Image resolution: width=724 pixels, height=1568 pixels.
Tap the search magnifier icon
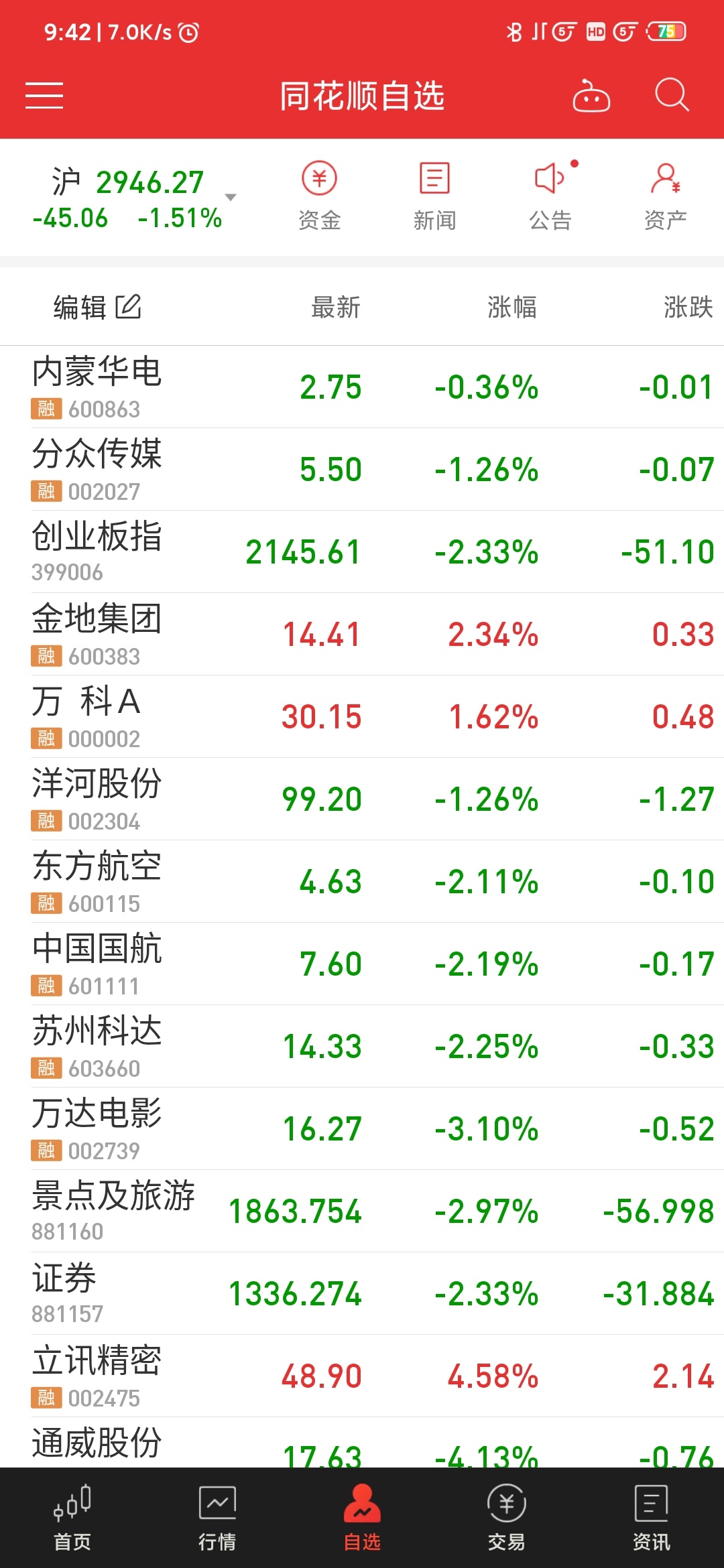click(671, 95)
